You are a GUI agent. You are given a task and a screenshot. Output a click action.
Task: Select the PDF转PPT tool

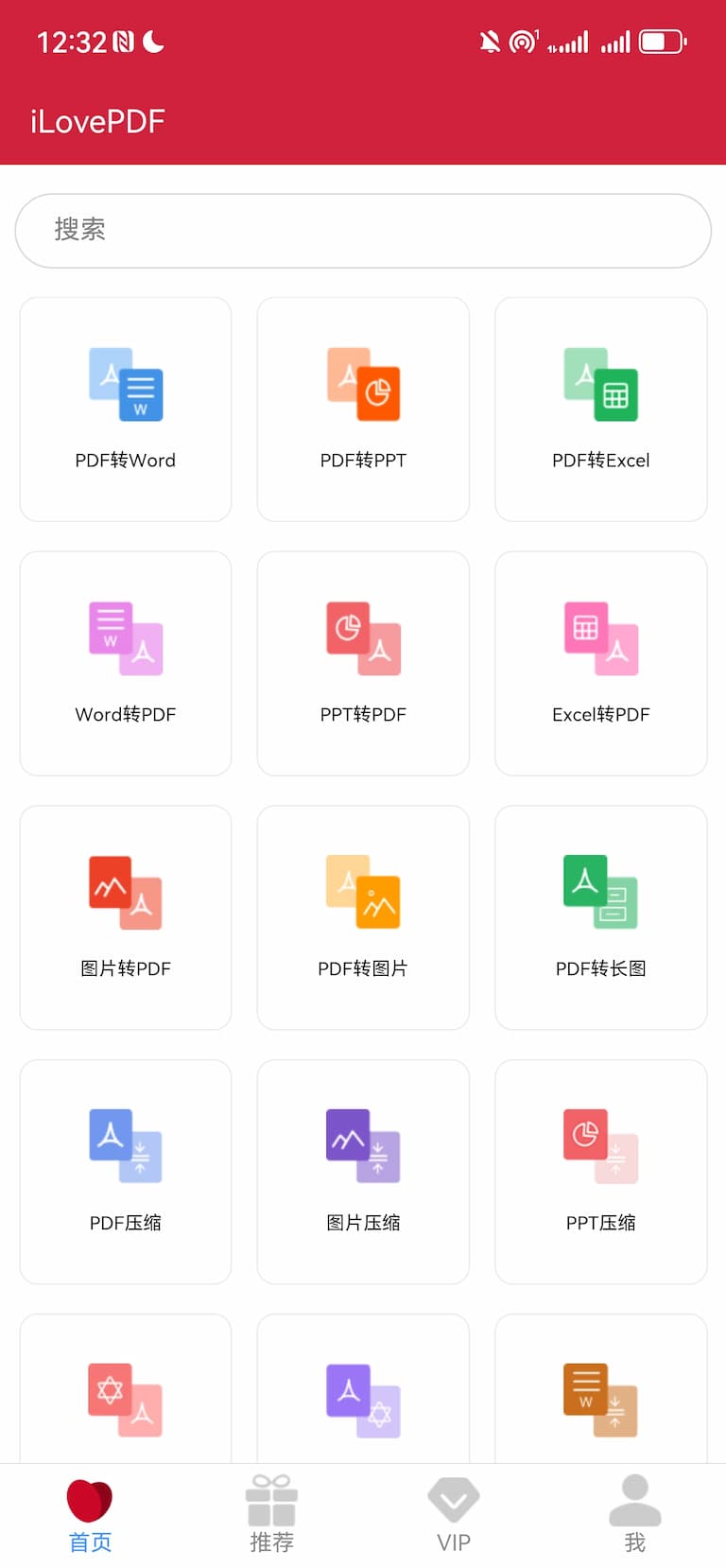363,409
